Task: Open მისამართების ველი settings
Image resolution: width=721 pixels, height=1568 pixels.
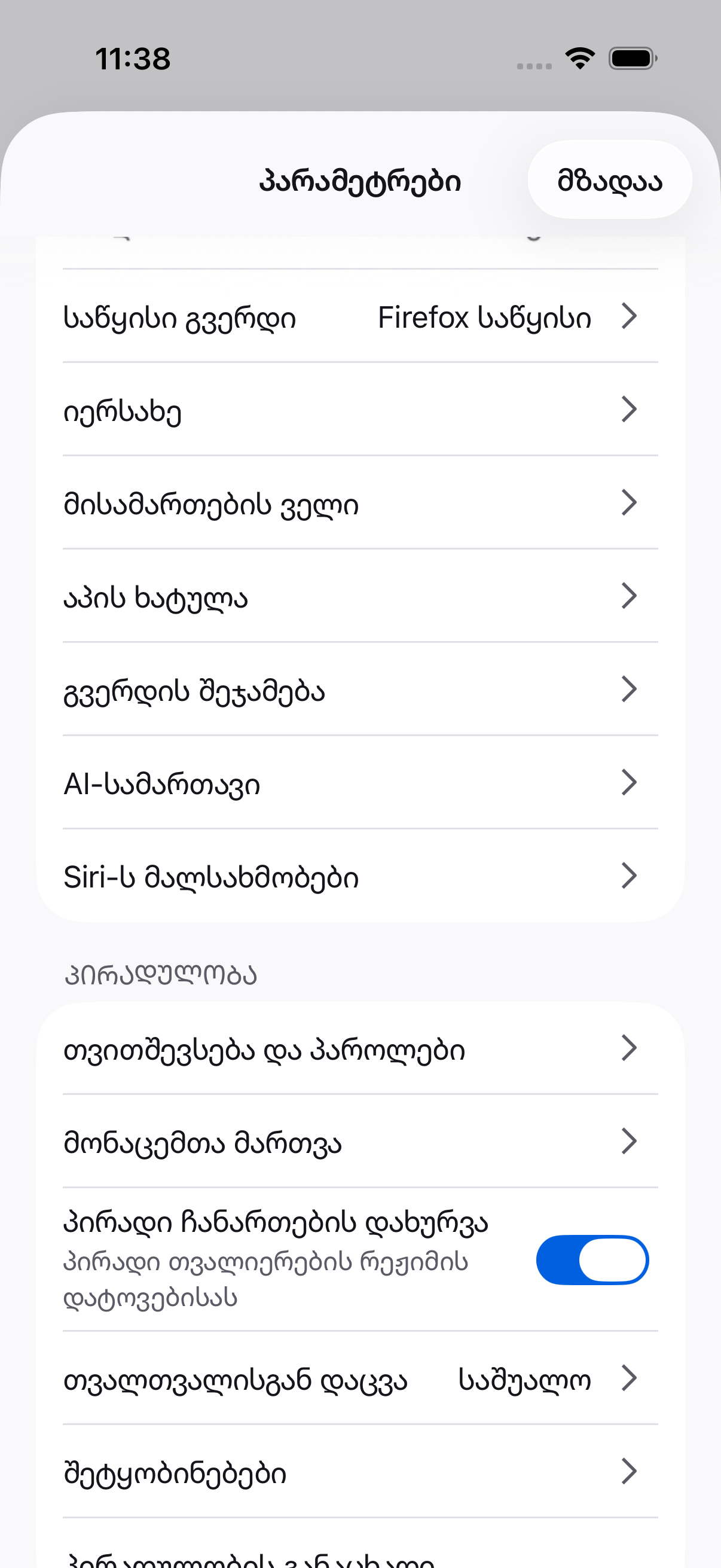Action: 360,504
